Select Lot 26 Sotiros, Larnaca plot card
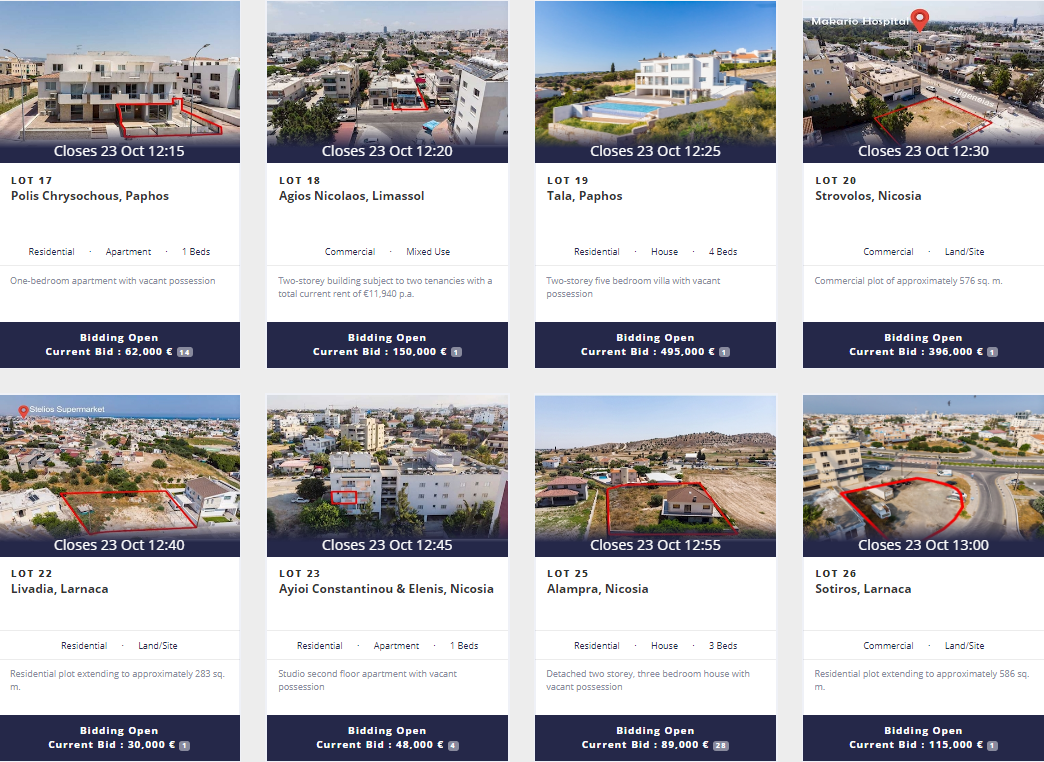1044x762 pixels. click(x=863, y=589)
